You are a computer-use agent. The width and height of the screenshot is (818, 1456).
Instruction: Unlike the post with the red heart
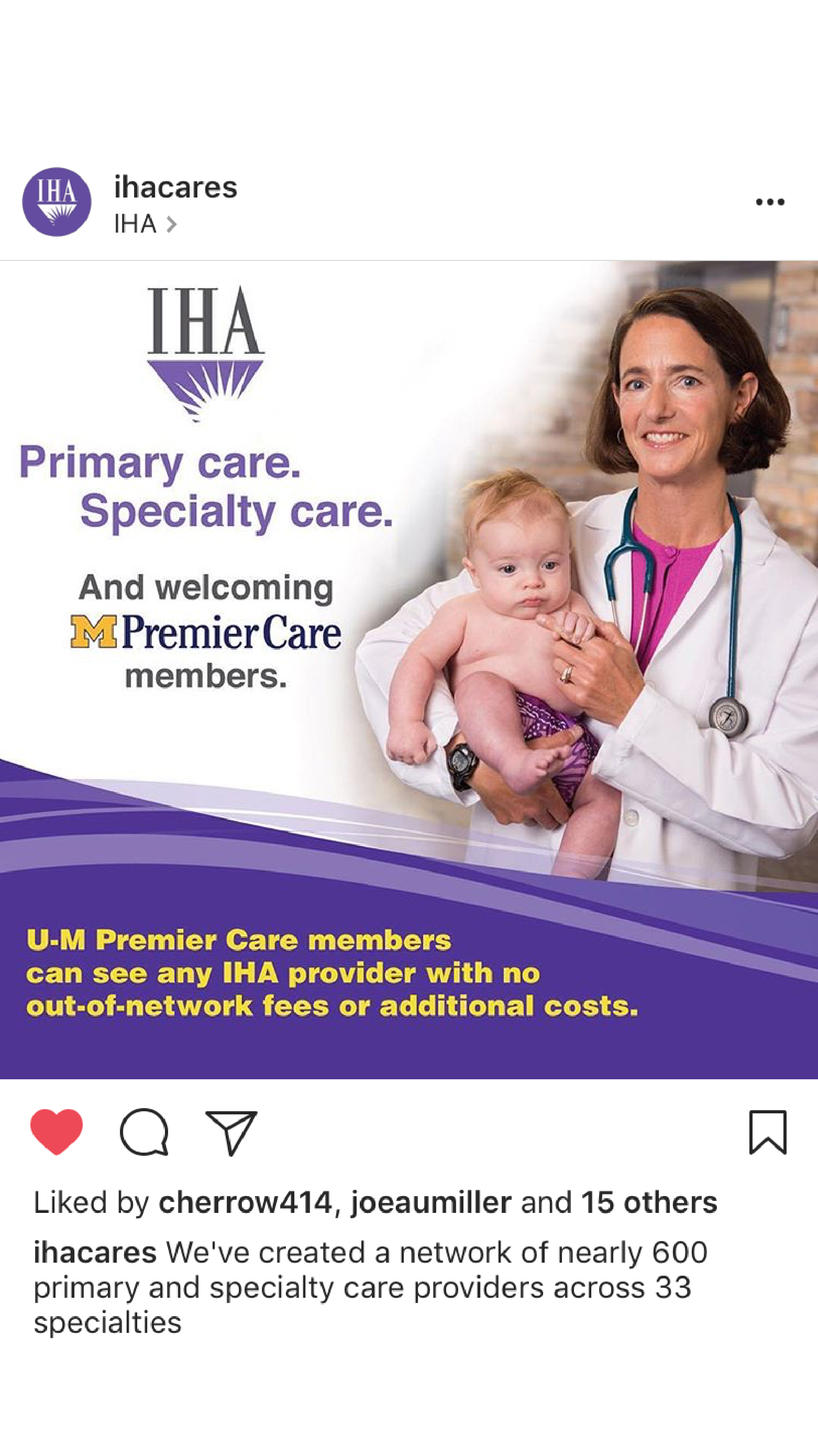click(57, 1132)
